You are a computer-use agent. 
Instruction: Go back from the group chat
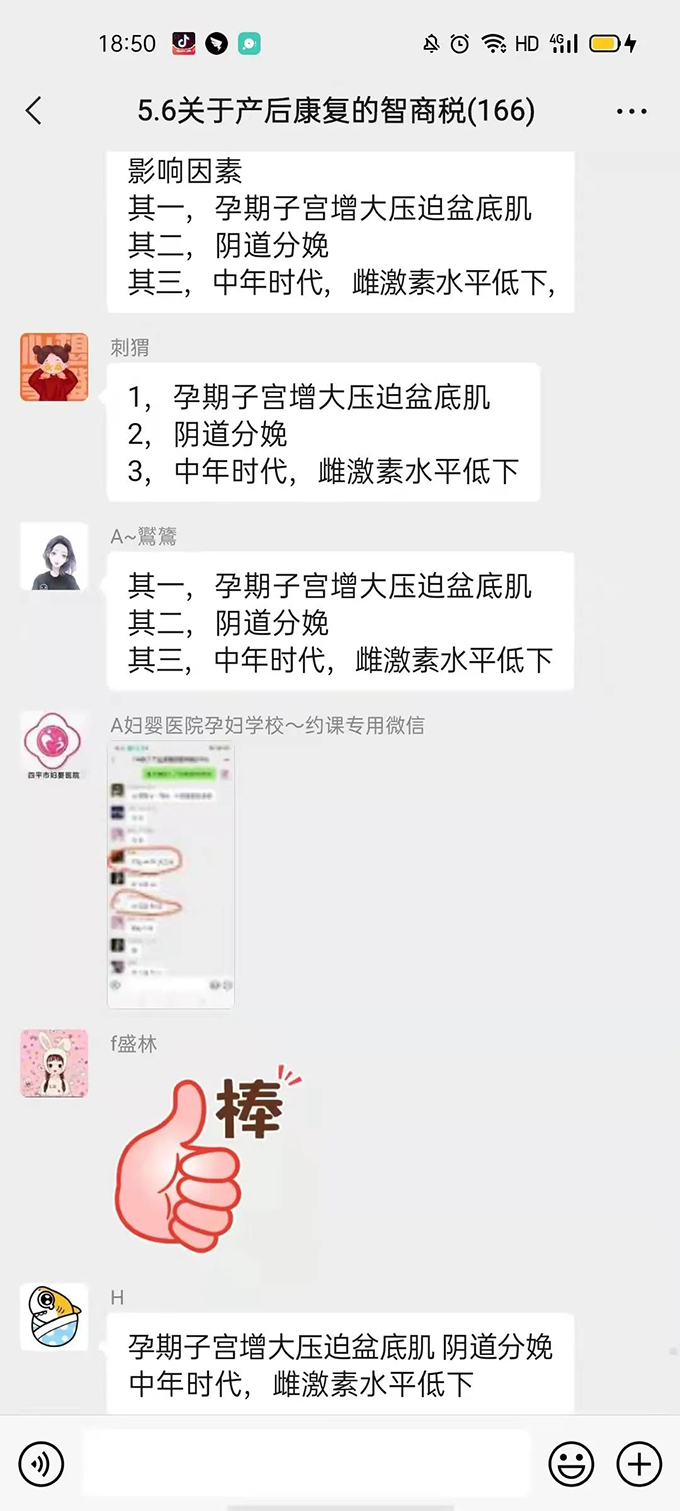pyautogui.click(x=35, y=111)
